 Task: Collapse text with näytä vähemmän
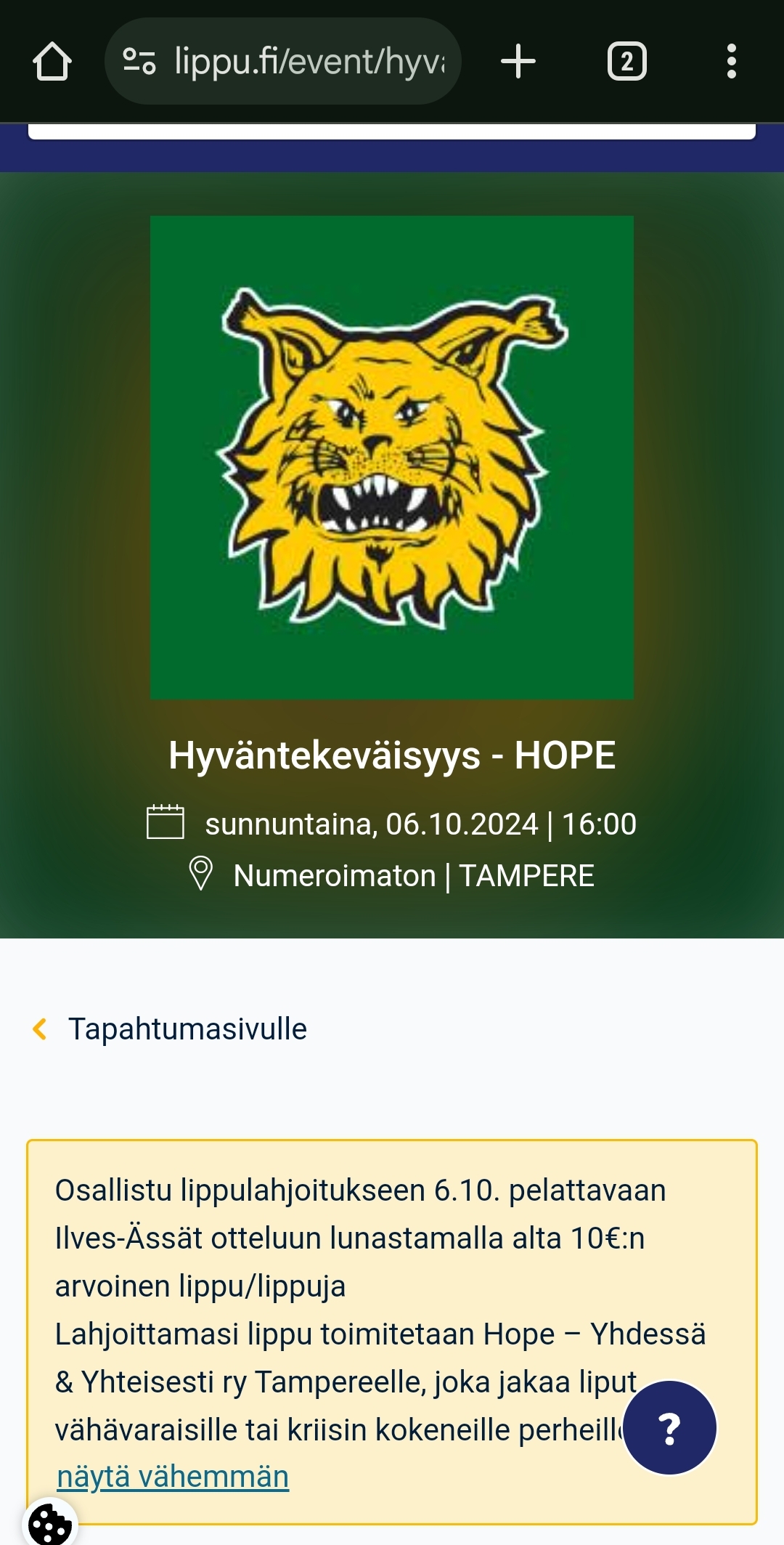coord(173,1477)
